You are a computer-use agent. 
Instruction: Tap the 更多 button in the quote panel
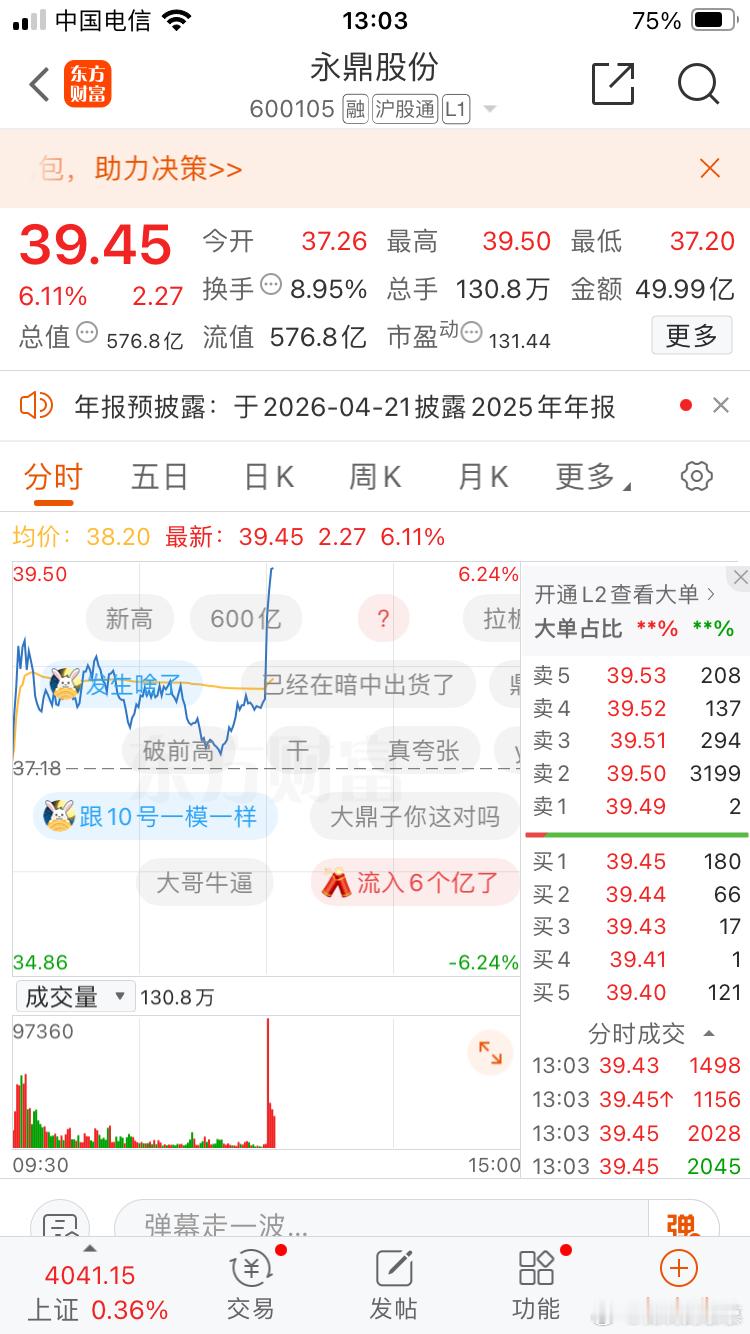[692, 335]
